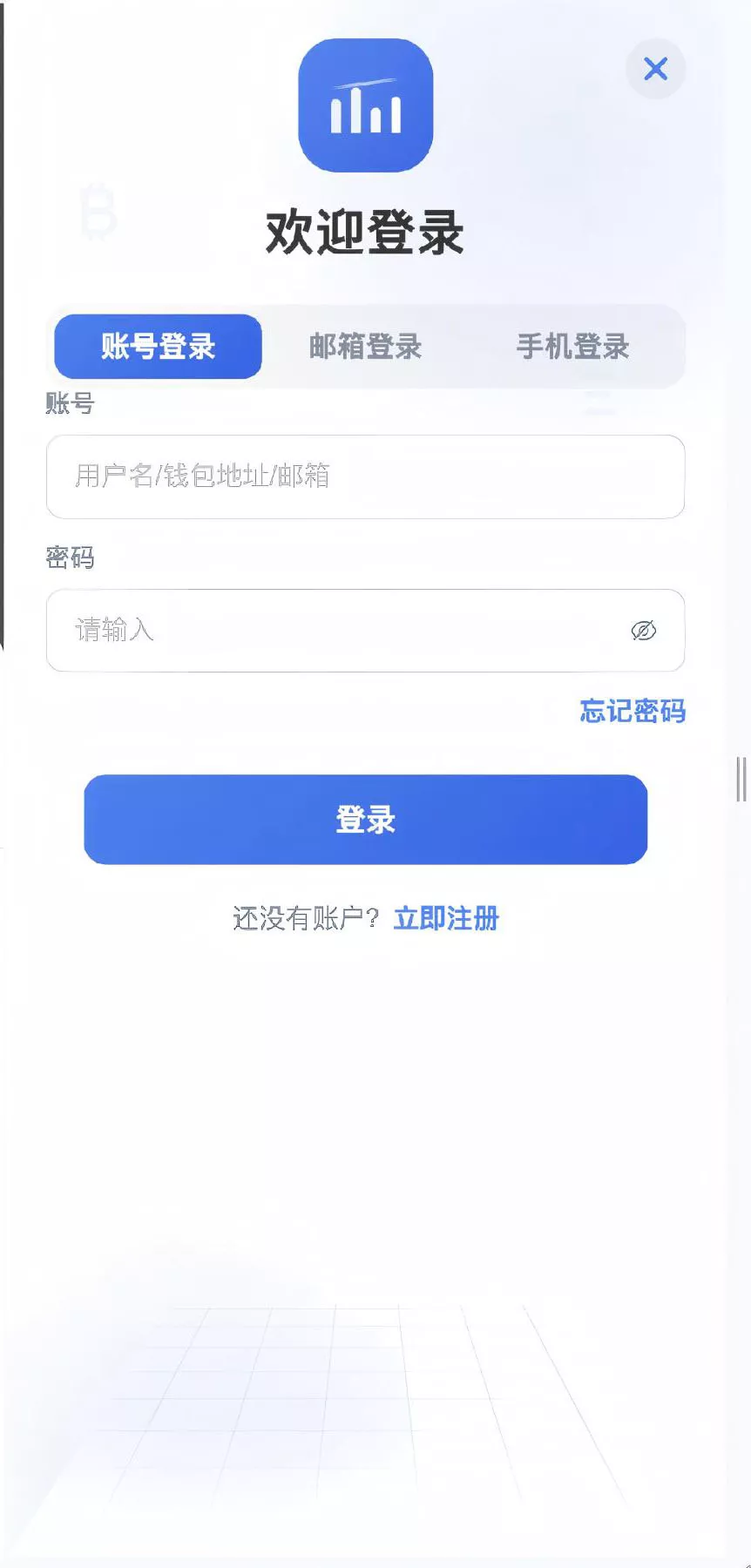
Task: Focus the 用户名/钱包地址/邮箱 account field
Action: point(365,476)
